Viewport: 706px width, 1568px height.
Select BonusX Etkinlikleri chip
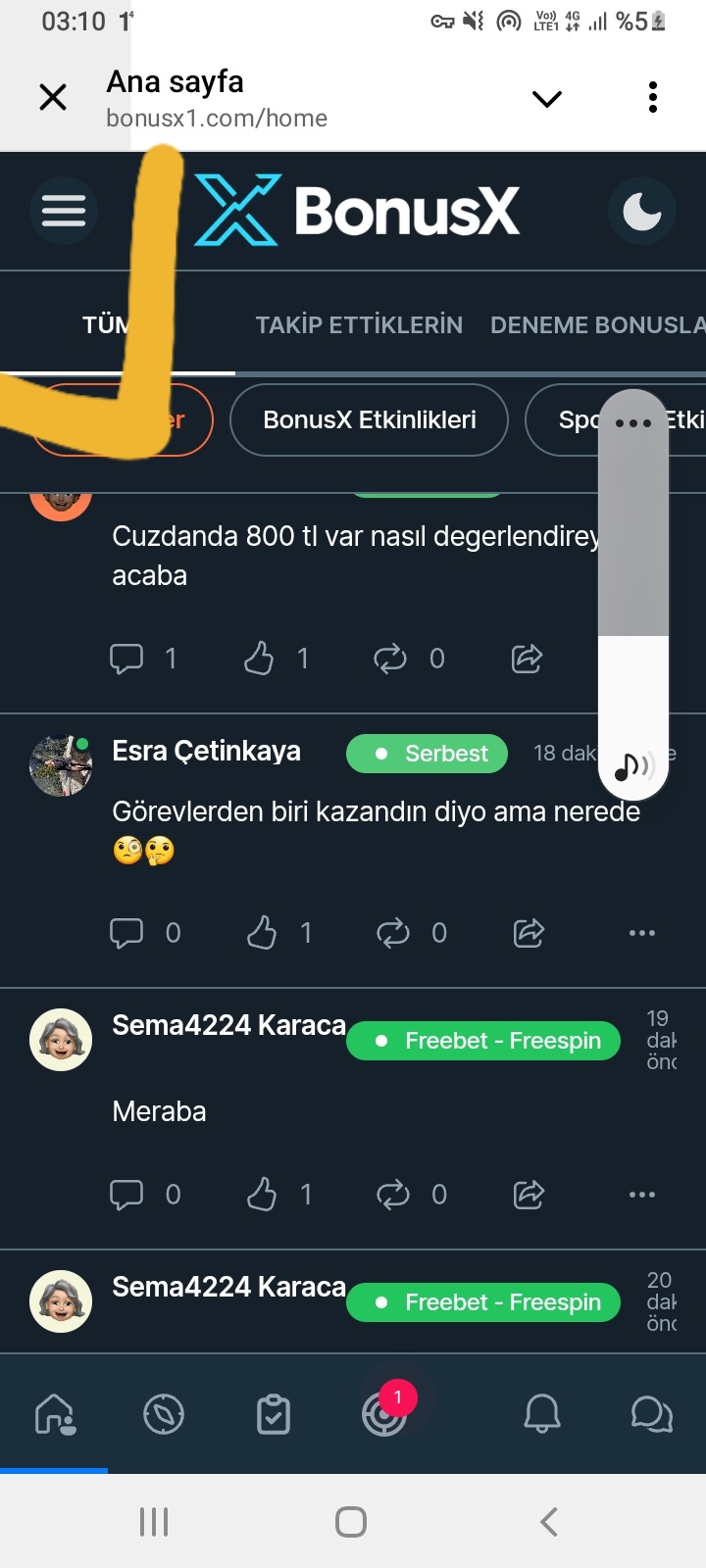(x=369, y=420)
